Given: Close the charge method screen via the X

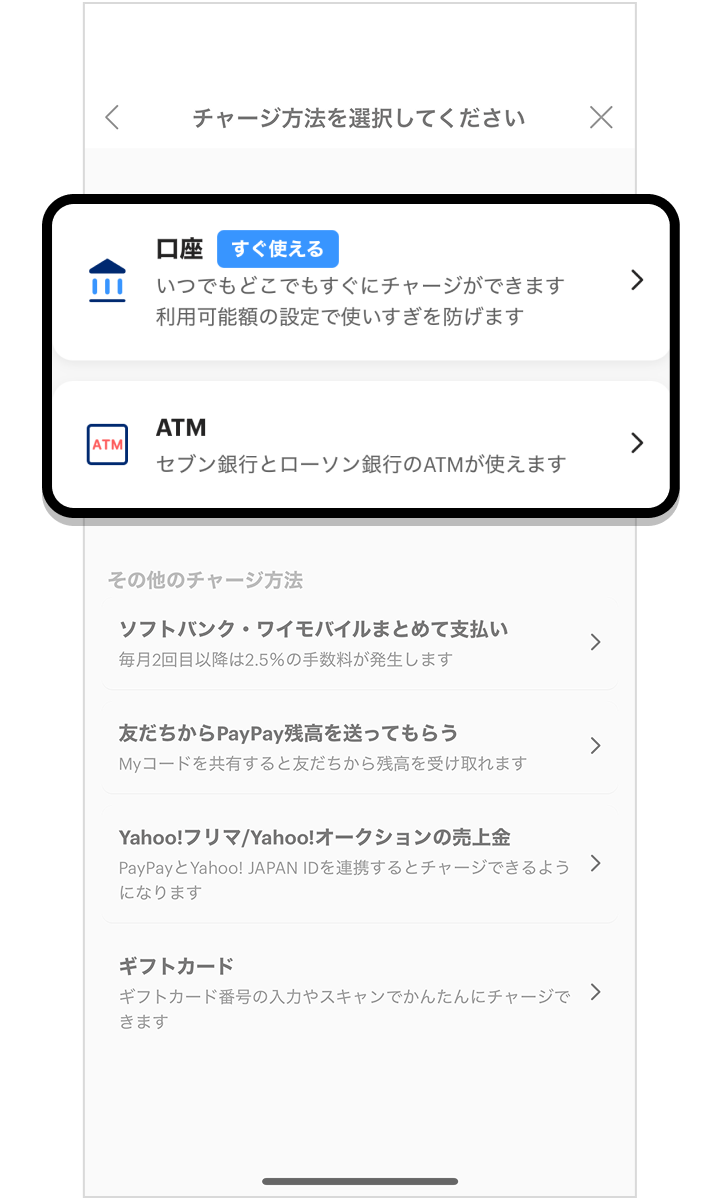Looking at the screenshot, I should point(600,117).
